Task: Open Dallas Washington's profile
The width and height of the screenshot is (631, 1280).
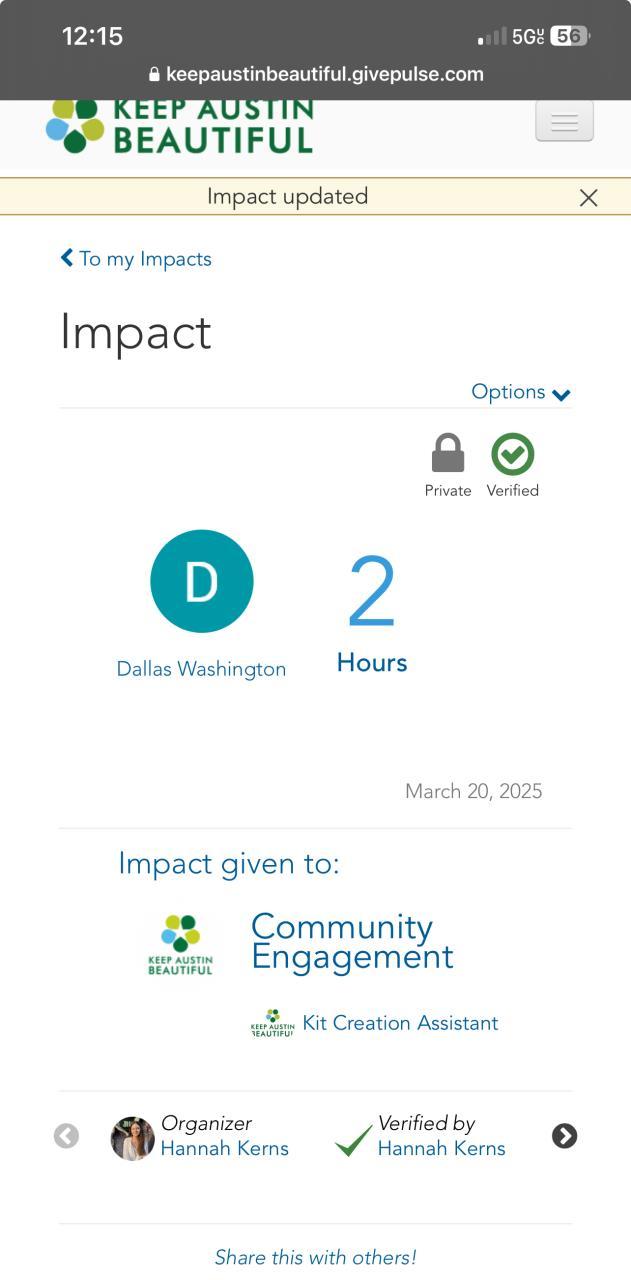Action: tap(201, 669)
